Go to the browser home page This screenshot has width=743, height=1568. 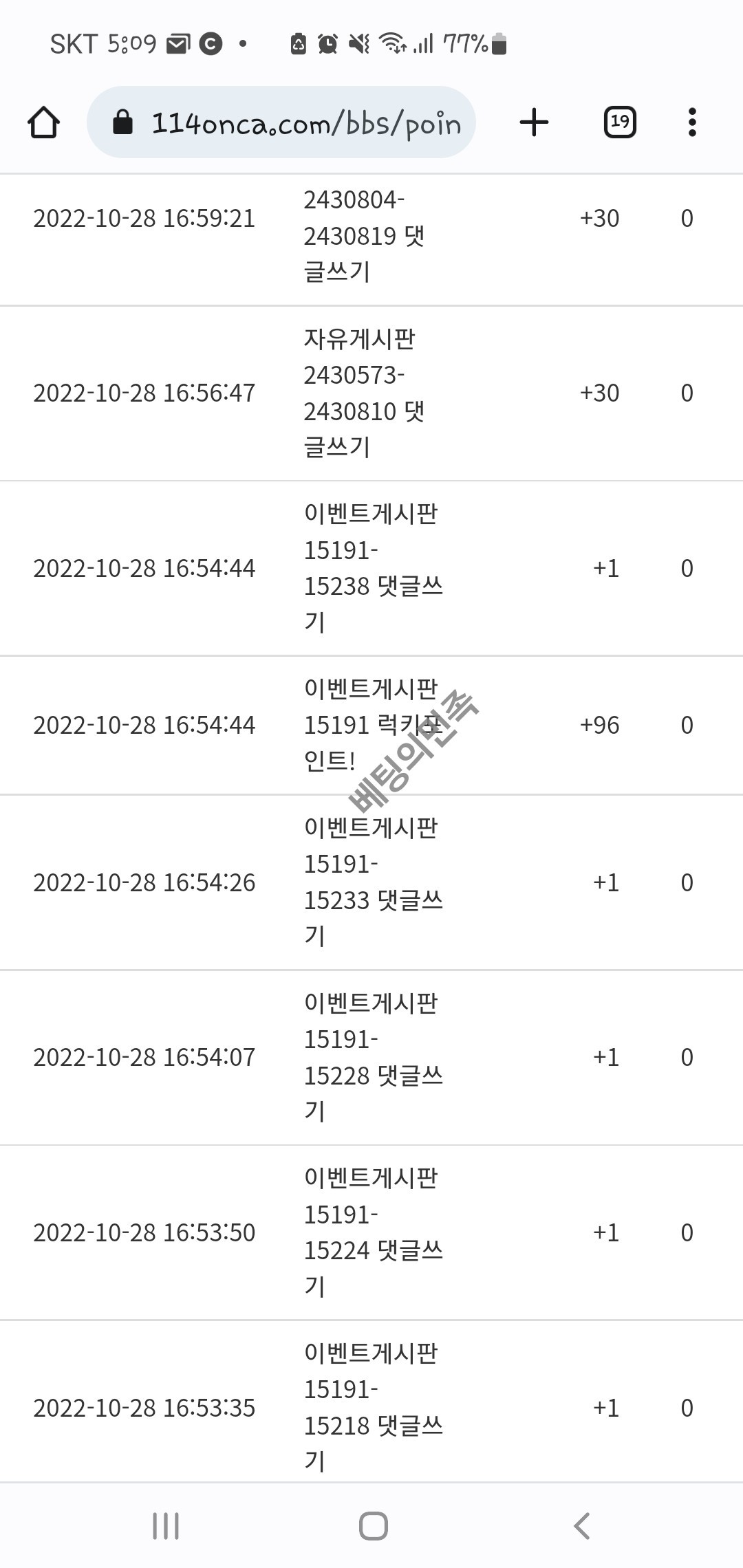43,123
